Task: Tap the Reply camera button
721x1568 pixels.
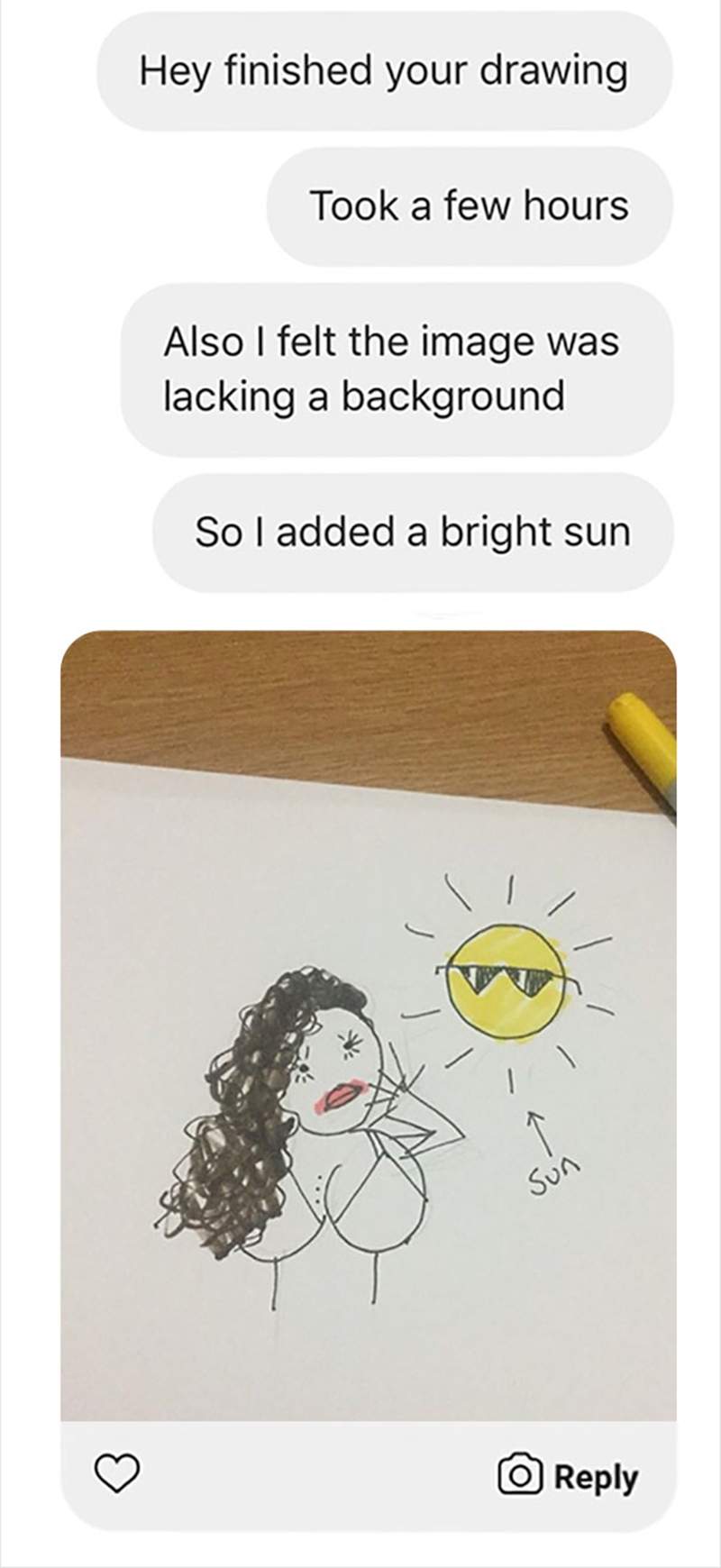Action: click(x=568, y=1477)
